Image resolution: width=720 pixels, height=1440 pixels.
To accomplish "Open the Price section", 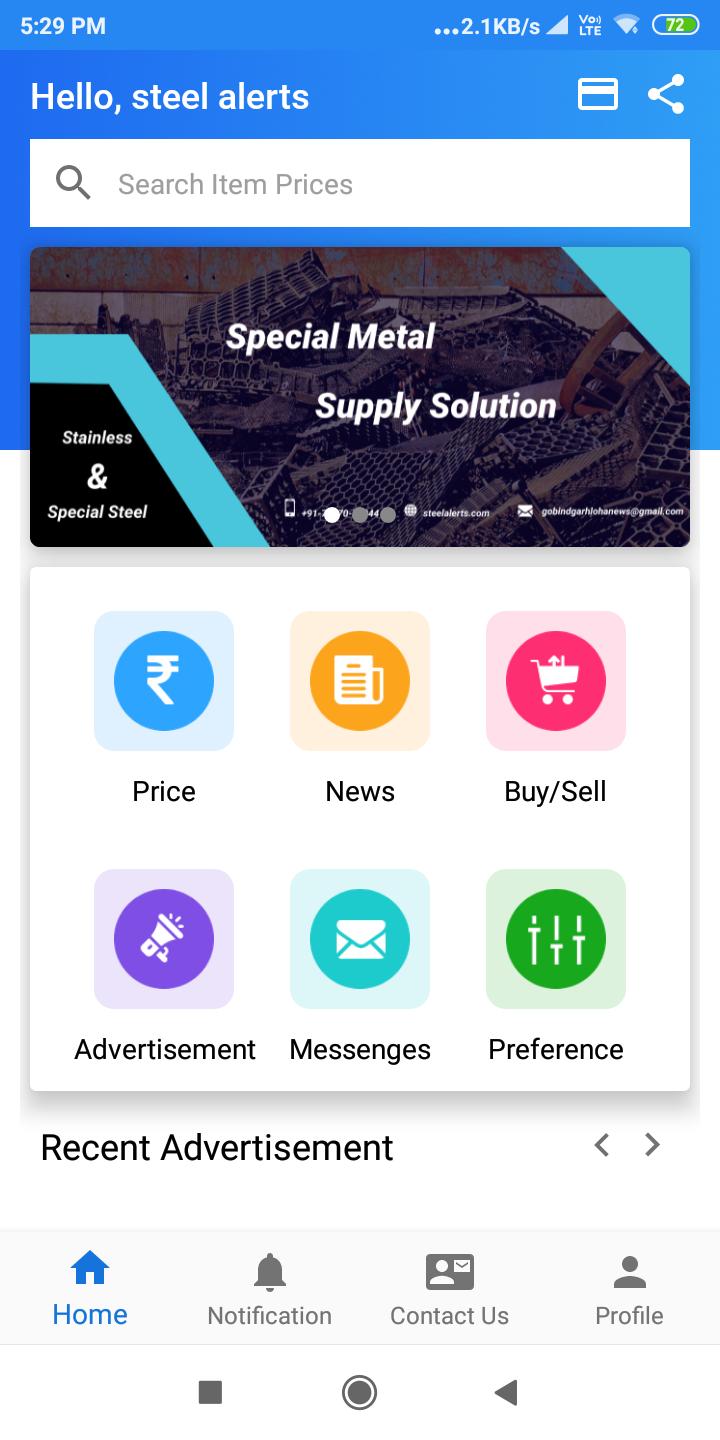I will pyautogui.click(x=164, y=682).
